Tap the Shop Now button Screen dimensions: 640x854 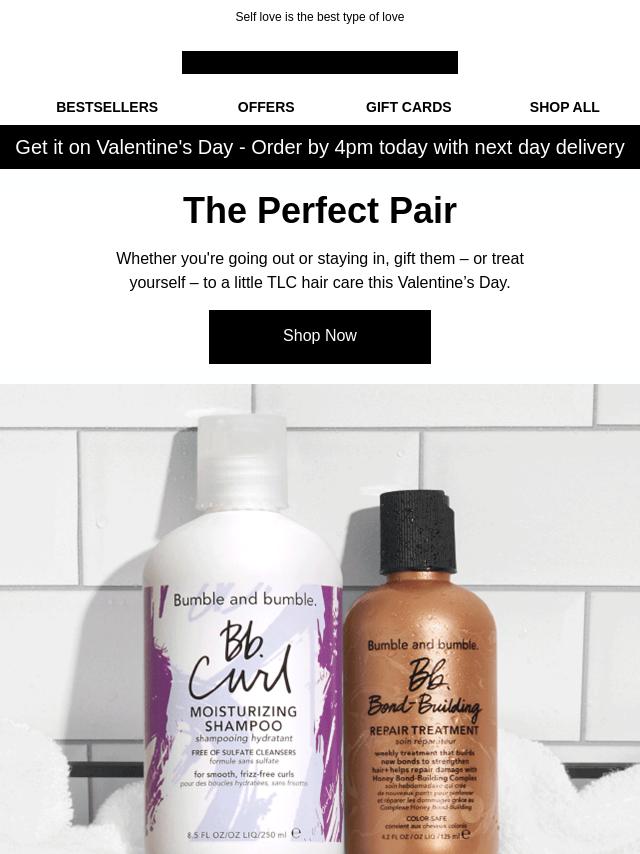tap(320, 336)
